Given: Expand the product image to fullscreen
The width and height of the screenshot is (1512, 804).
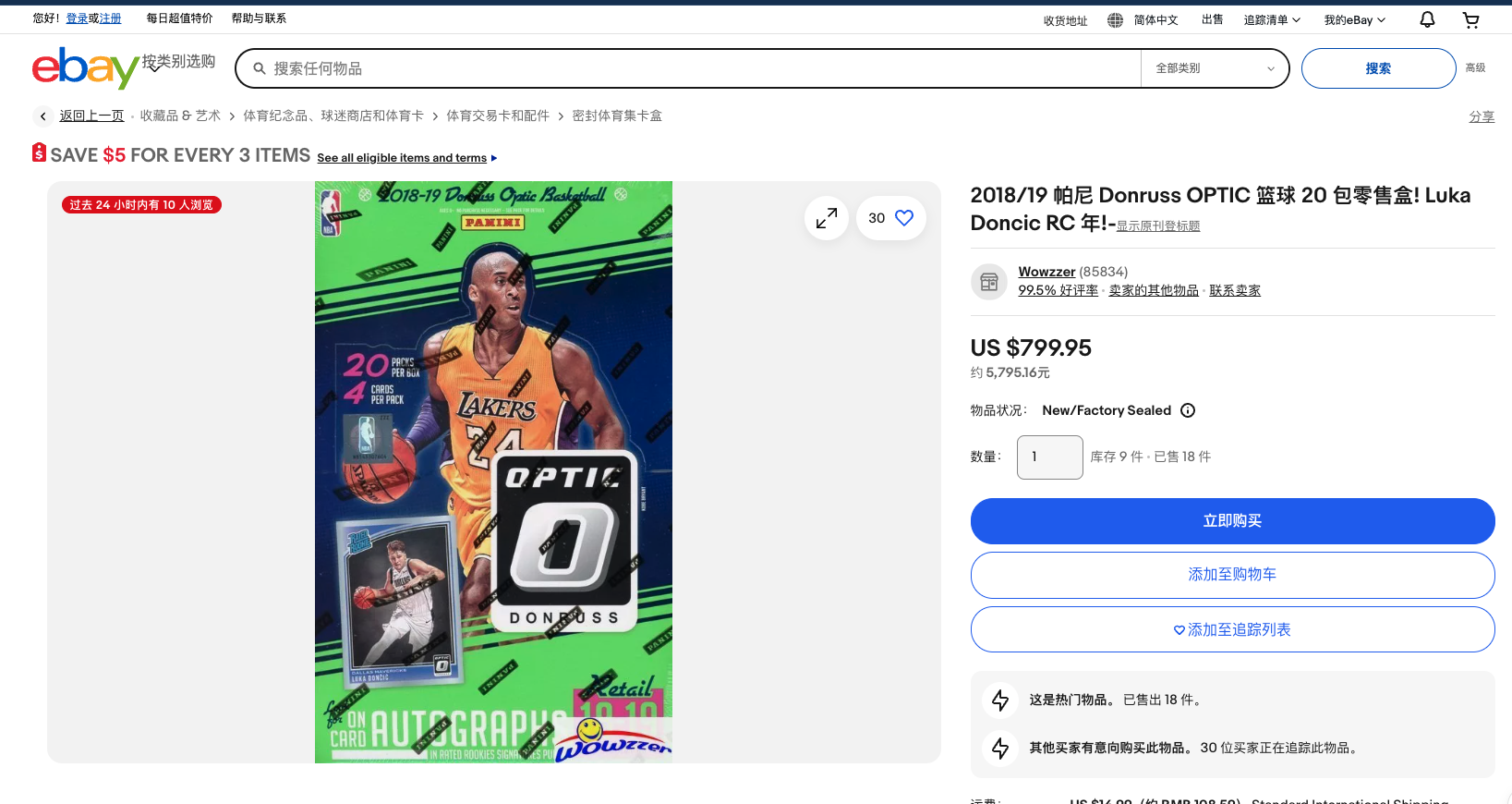Looking at the screenshot, I should pyautogui.click(x=827, y=218).
